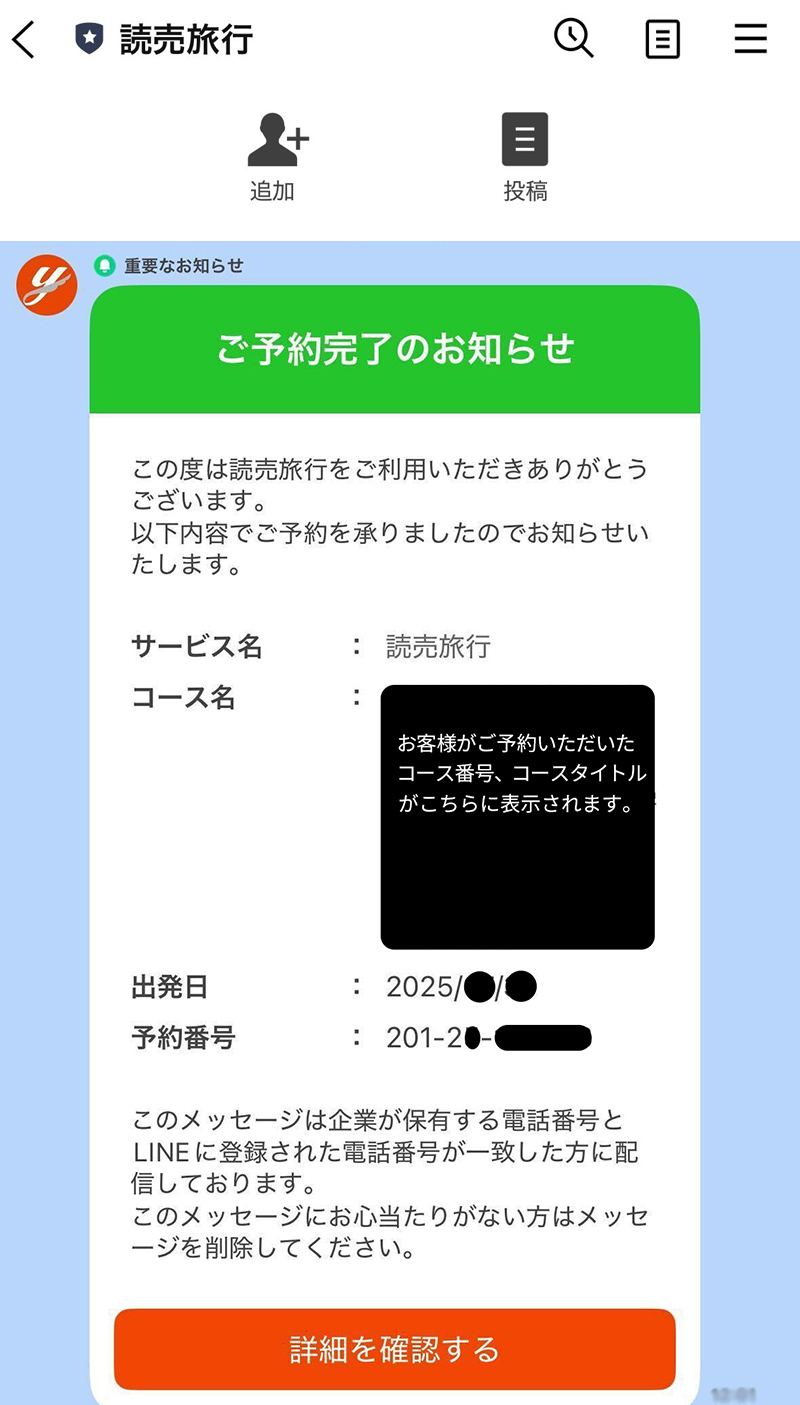Tap 詳細を確認する button
The width and height of the screenshot is (800, 1405).
click(395, 1349)
